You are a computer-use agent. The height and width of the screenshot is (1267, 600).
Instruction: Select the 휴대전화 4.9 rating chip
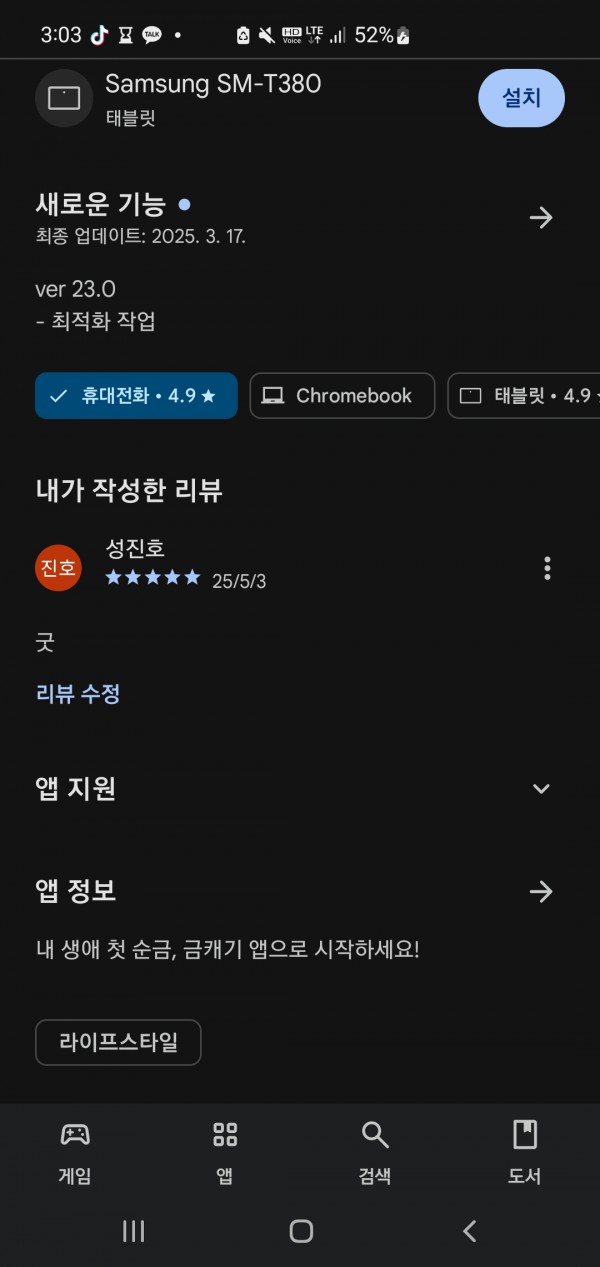pos(136,396)
